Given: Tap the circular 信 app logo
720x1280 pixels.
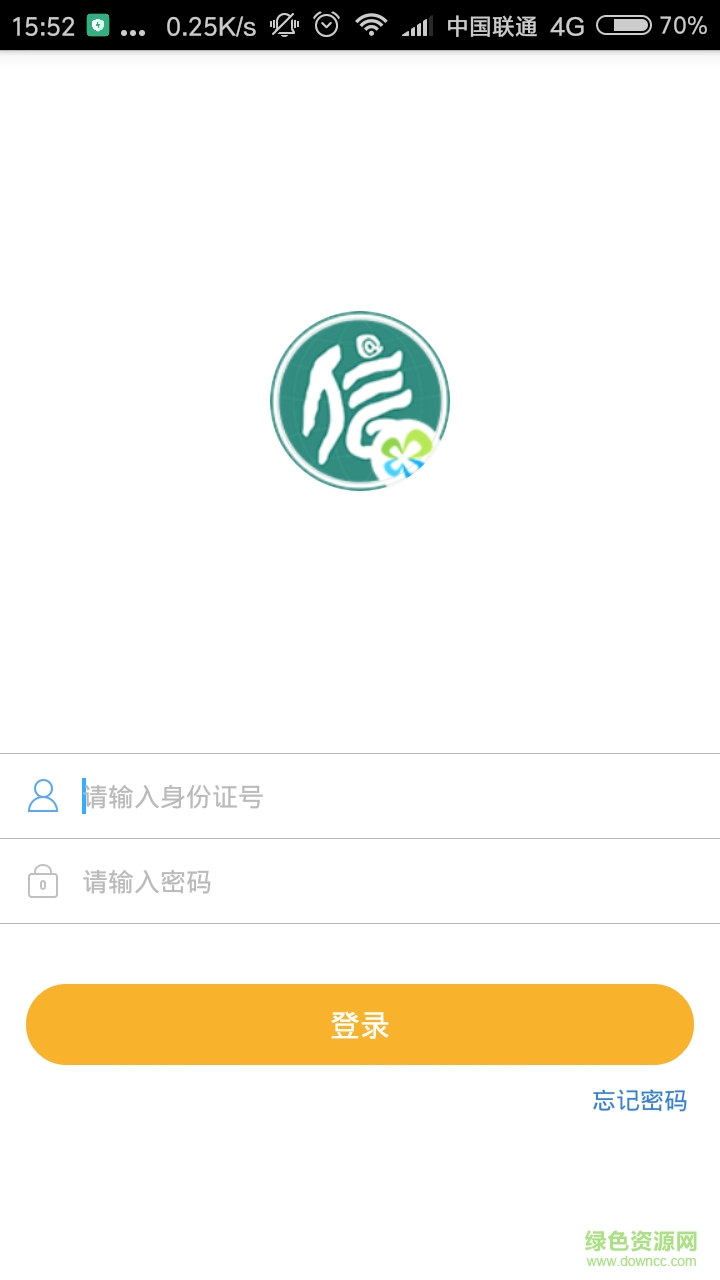Looking at the screenshot, I should tap(360, 400).
